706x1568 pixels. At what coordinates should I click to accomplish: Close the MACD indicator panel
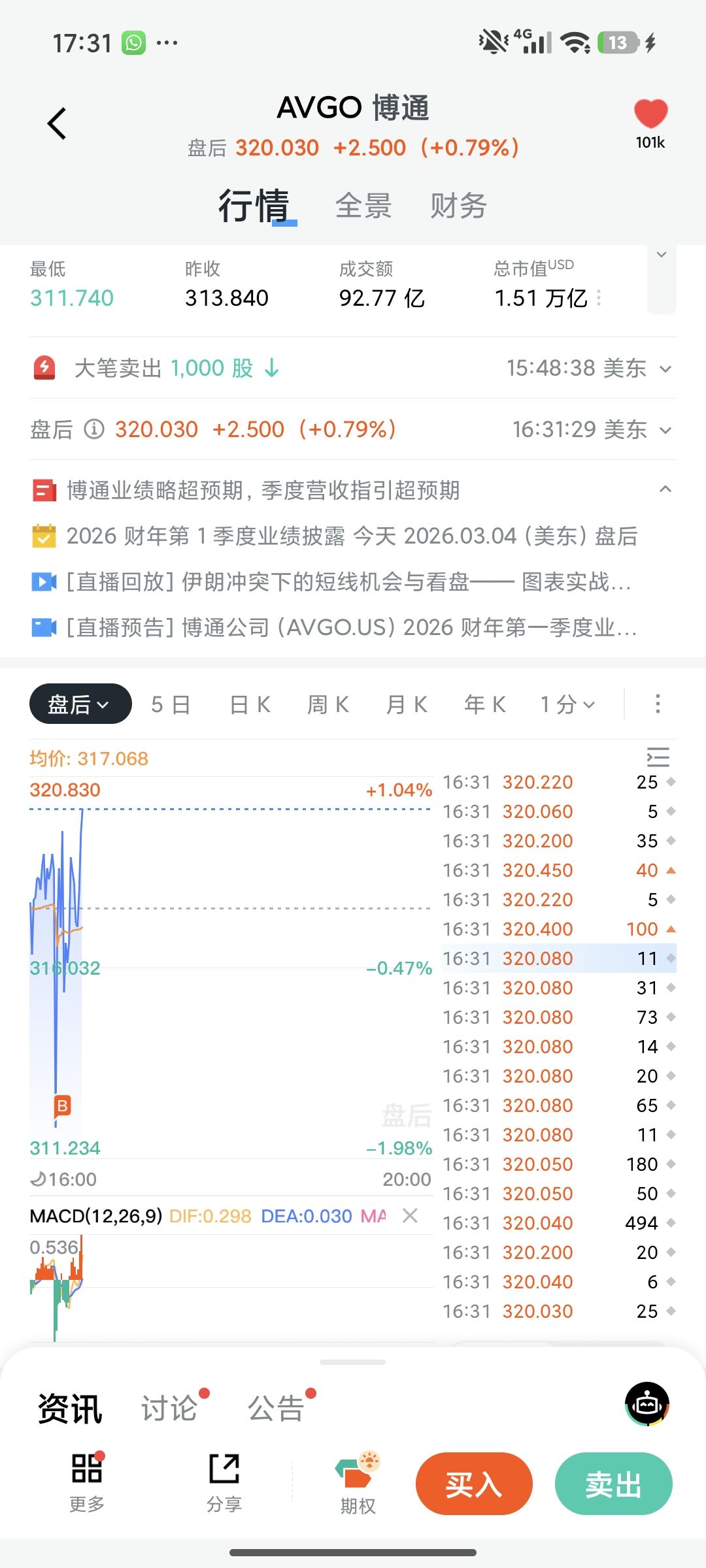click(x=411, y=1216)
